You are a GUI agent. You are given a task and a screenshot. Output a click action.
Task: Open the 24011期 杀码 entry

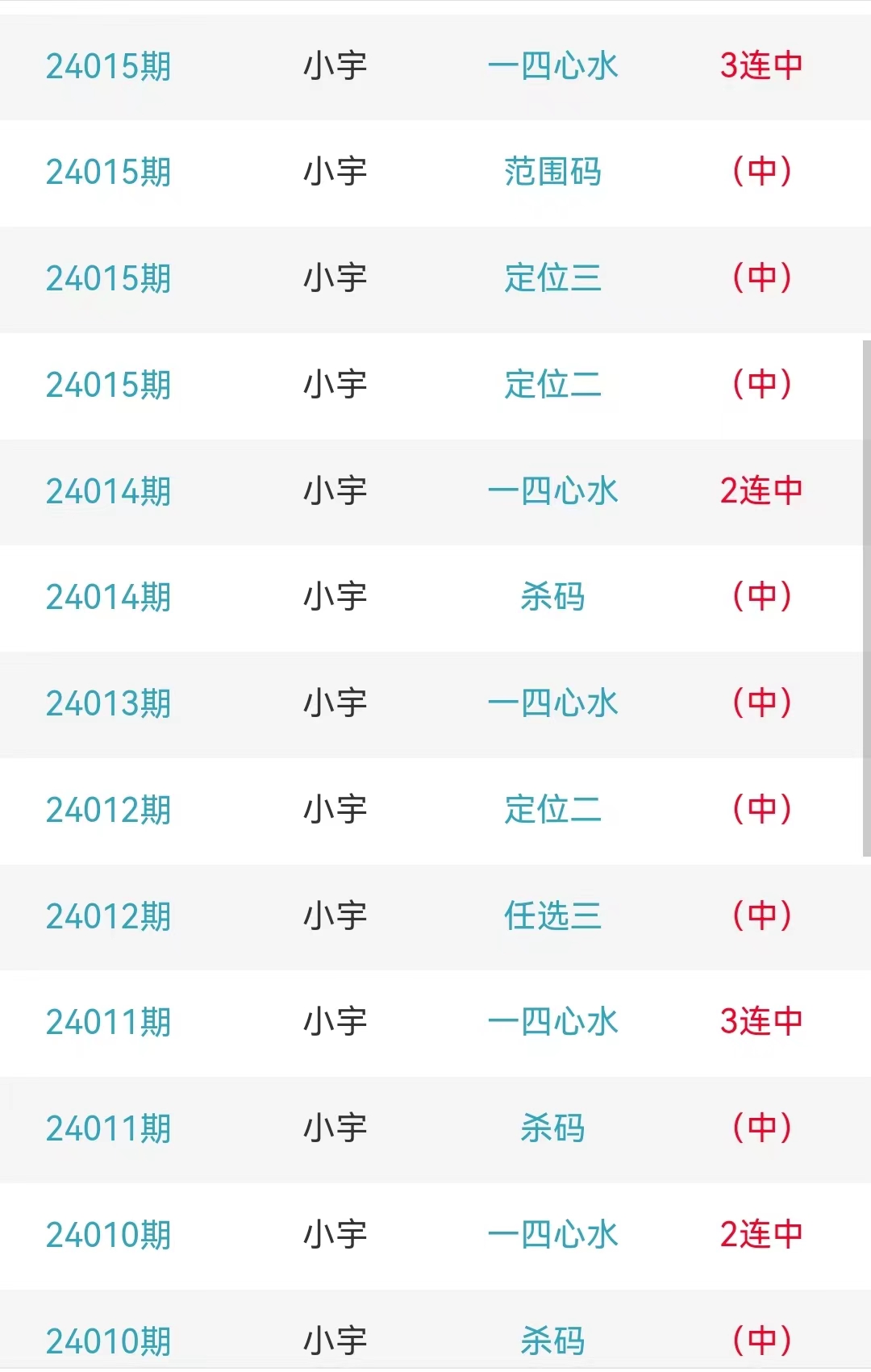(552, 1128)
